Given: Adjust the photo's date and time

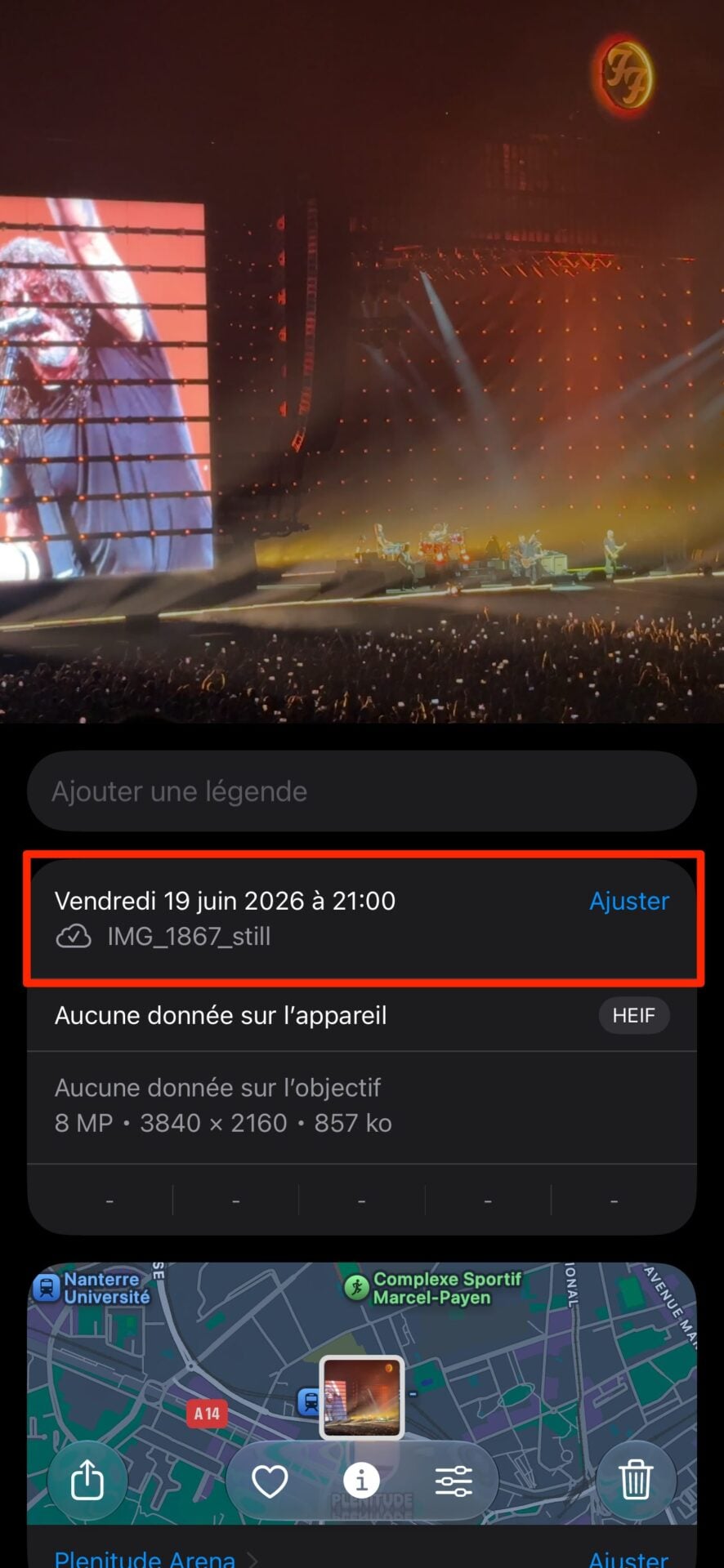Looking at the screenshot, I should pos(629,901).
